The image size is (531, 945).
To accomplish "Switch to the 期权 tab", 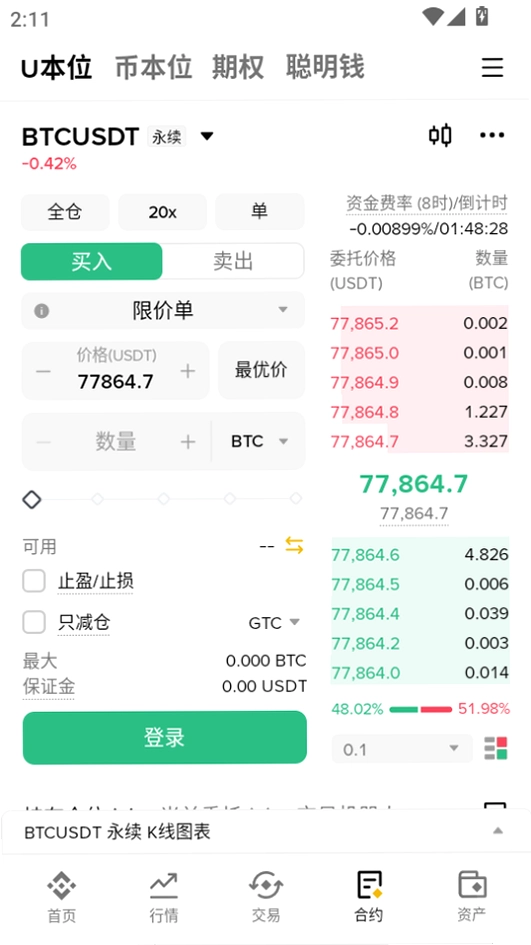I will (238, 67).
